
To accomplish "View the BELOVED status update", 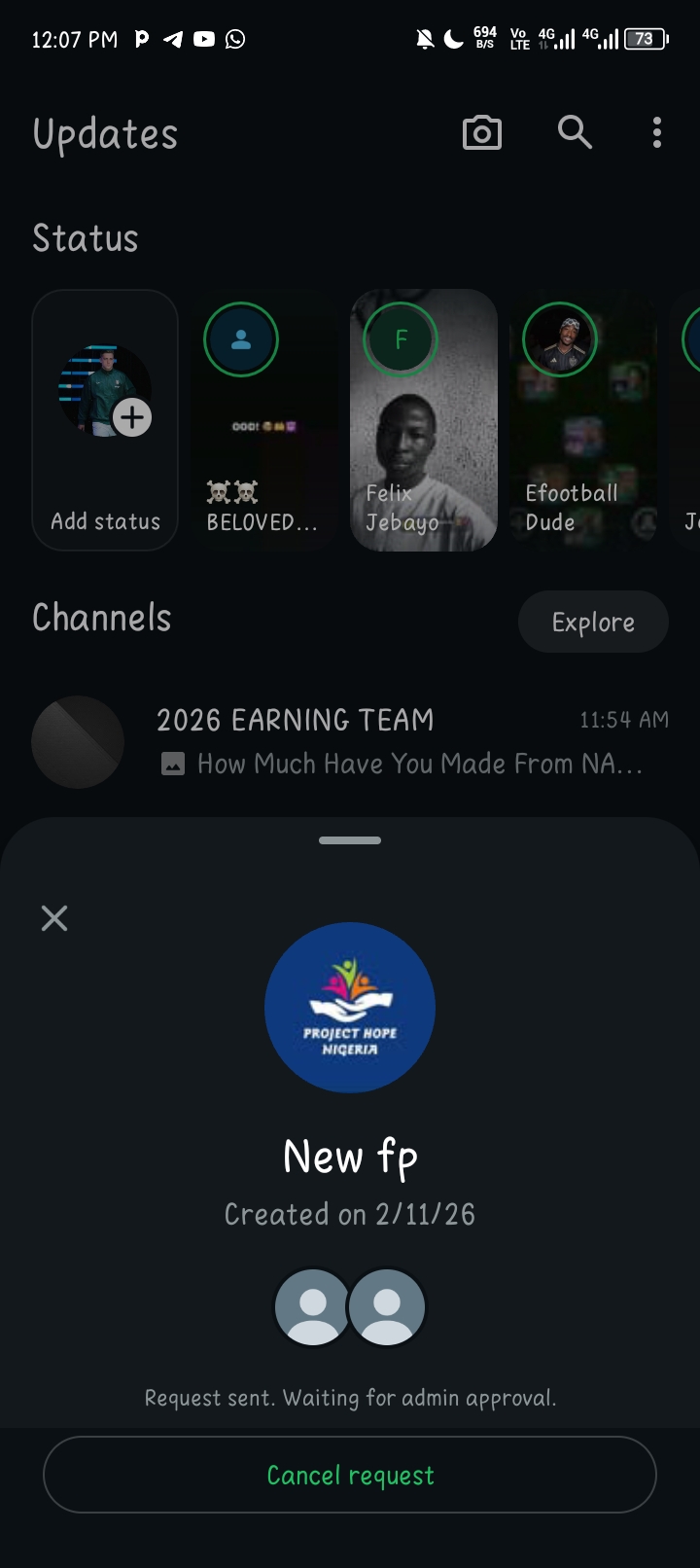I will tap(262, 420).
